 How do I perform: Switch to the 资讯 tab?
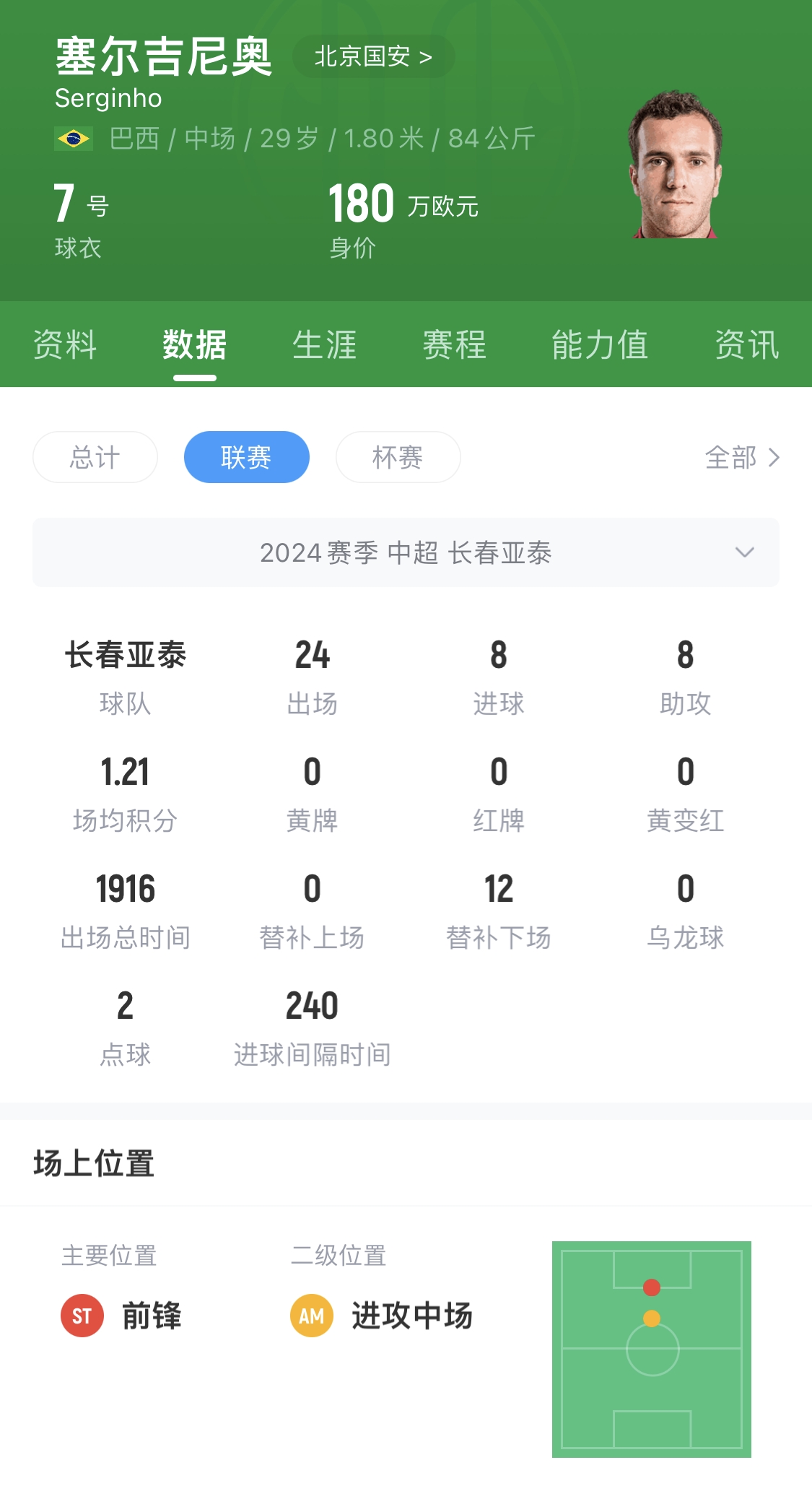pos(746,344)
